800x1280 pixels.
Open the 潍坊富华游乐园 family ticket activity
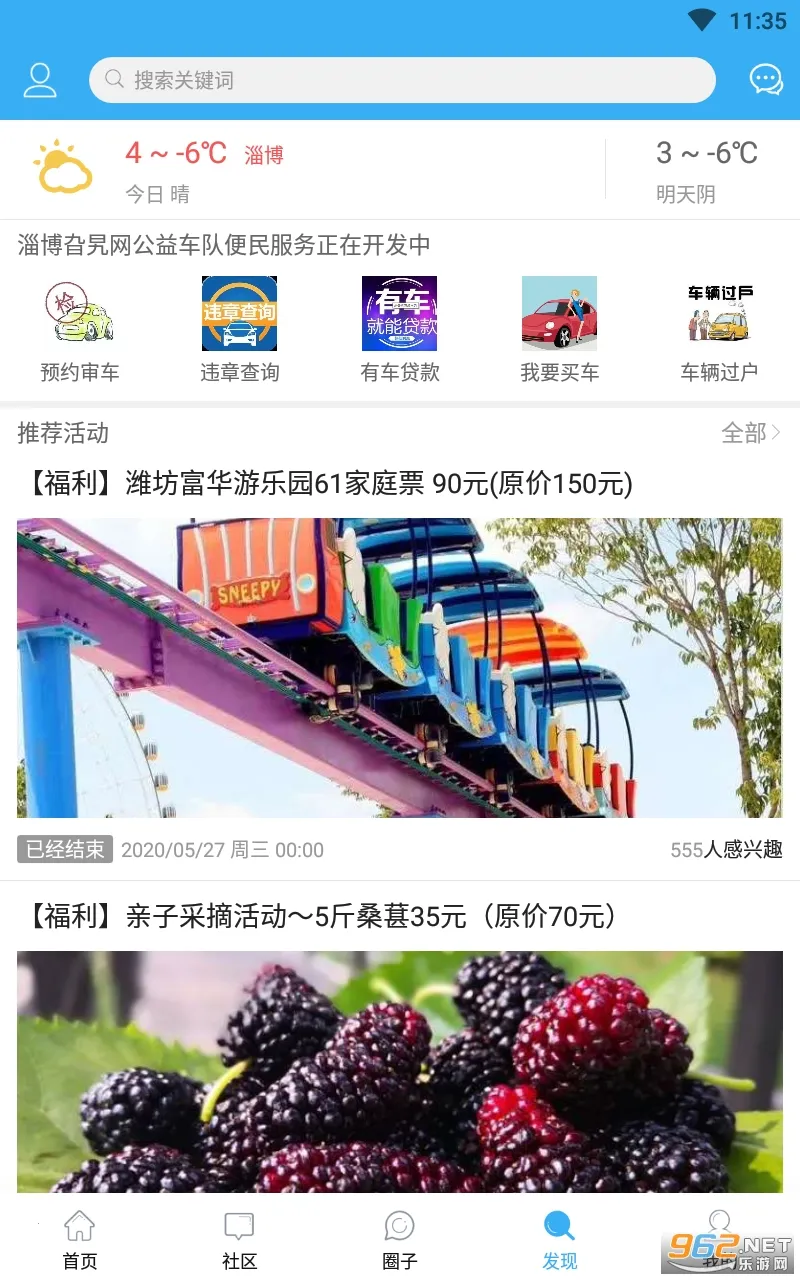click(x=400, y=667)
